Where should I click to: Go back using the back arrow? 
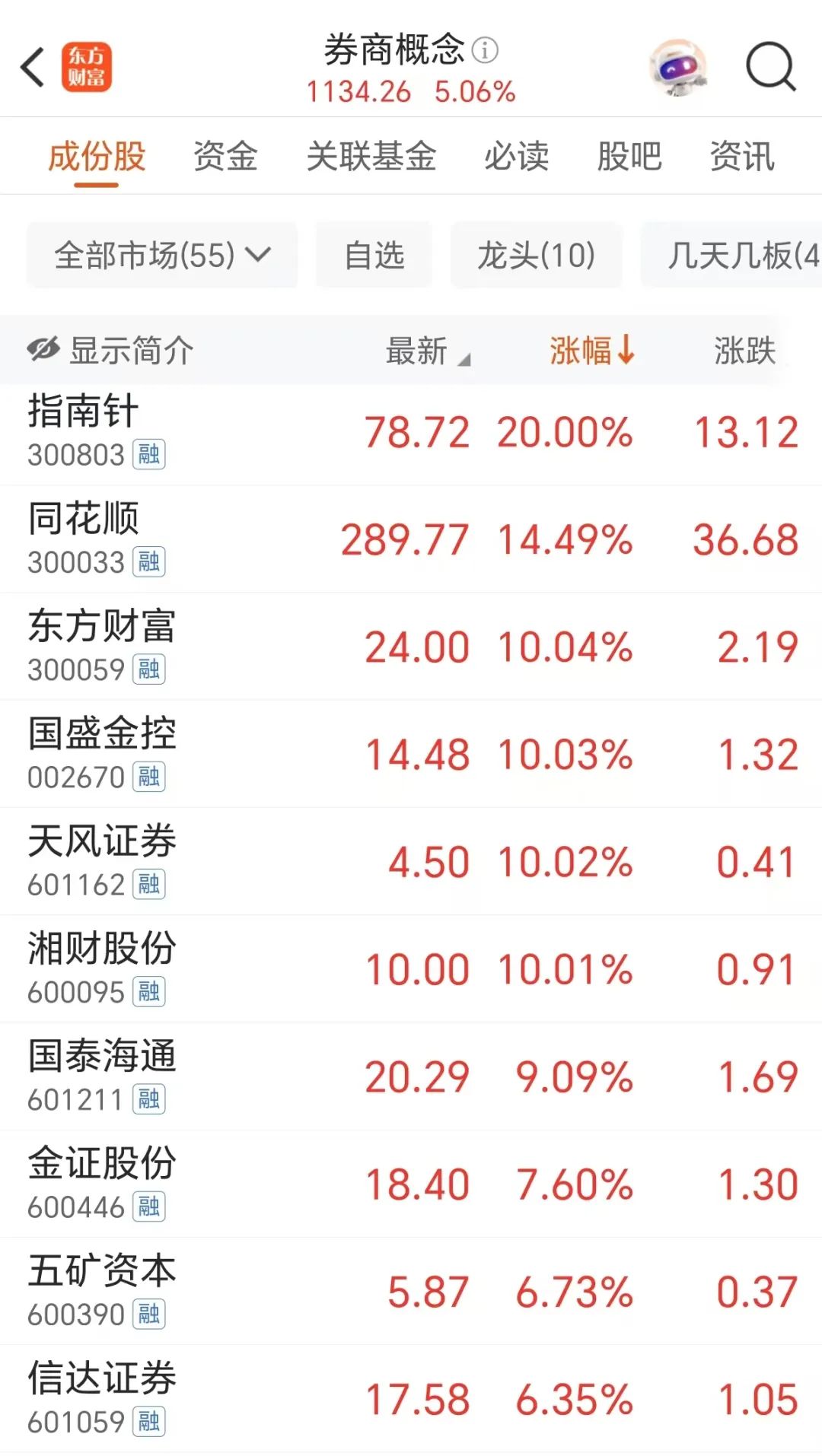pos(33,67)
